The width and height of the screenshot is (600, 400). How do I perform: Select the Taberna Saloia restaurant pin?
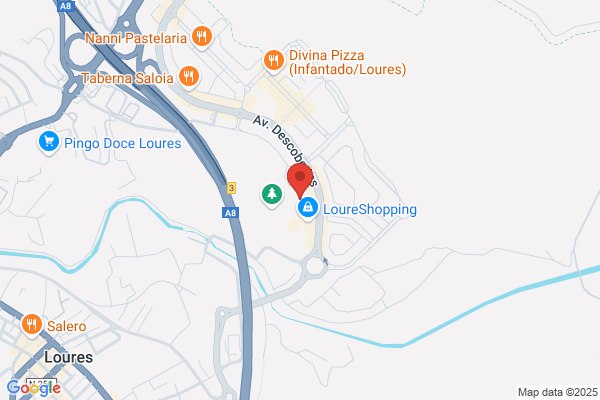pyautogui.click(x=189, y=78)
